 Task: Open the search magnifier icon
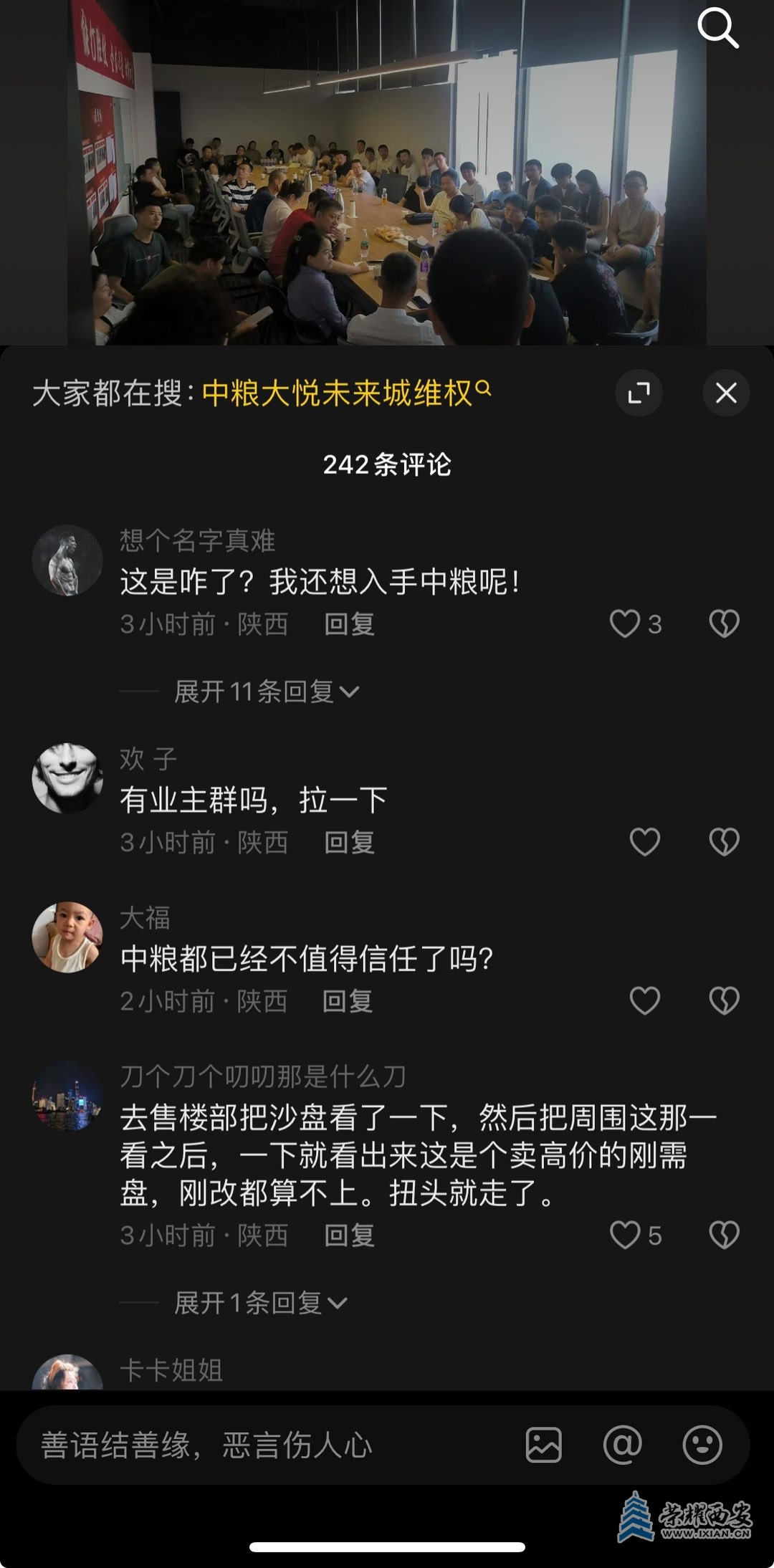click(717, 29)
